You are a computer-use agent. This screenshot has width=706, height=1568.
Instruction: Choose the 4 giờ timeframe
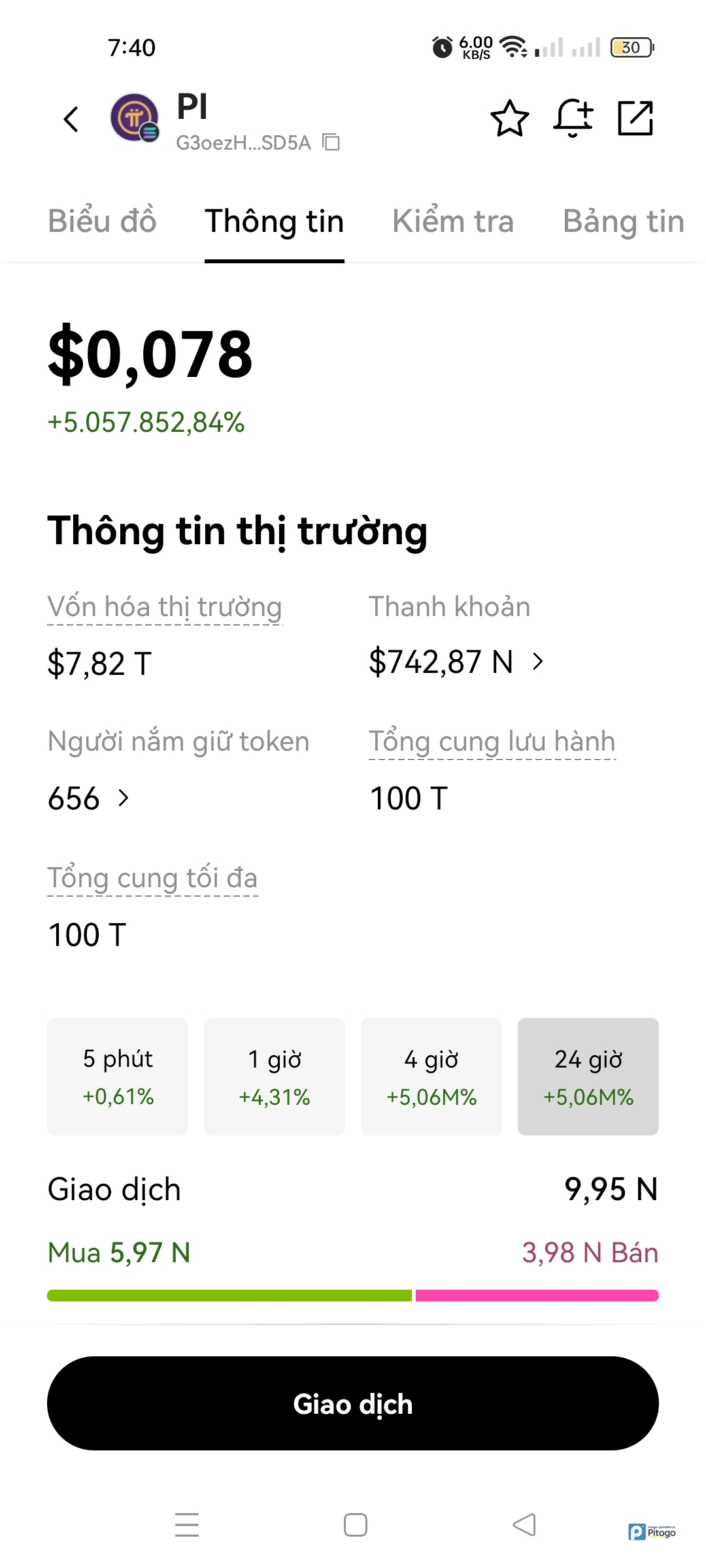coord(431,1076)
